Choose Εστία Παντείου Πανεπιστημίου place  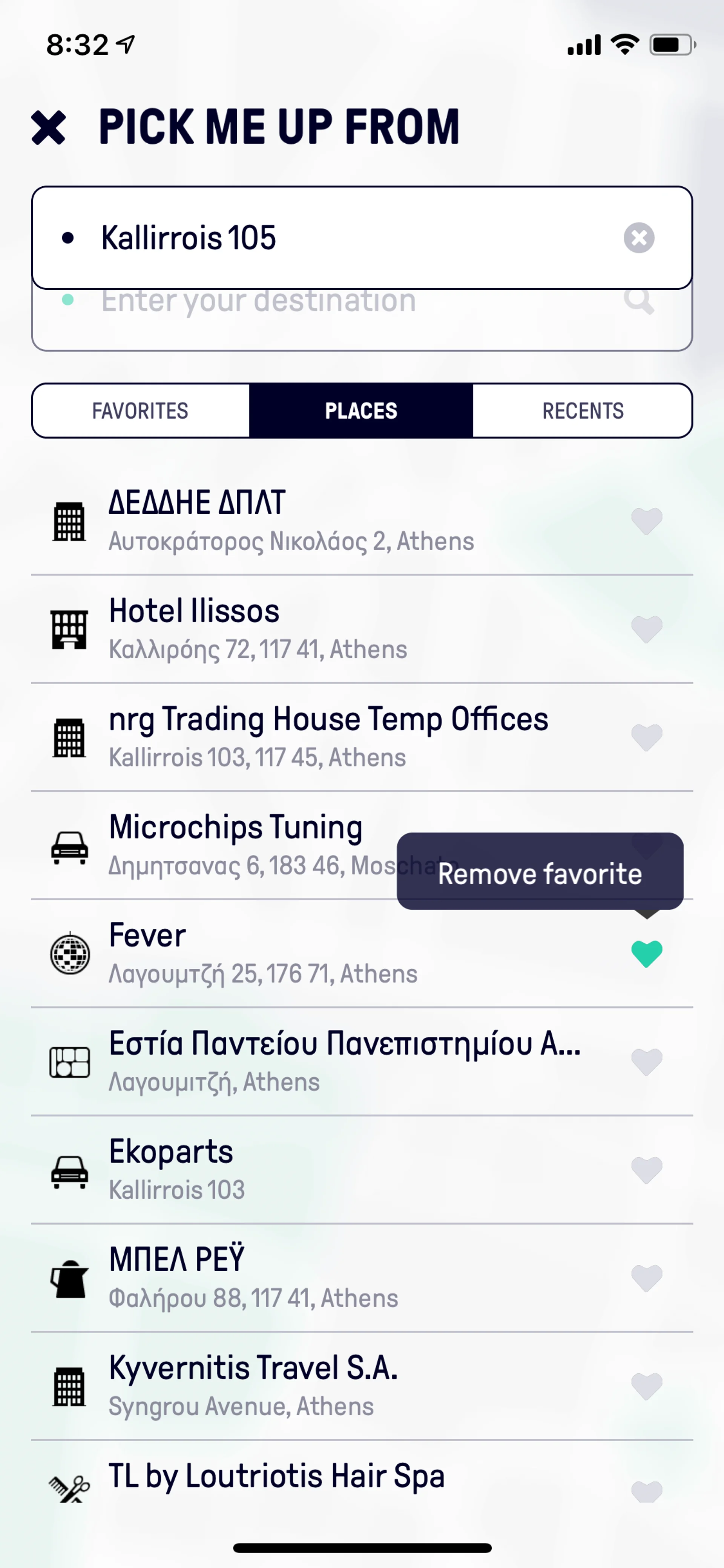(x=341, y=1061)
